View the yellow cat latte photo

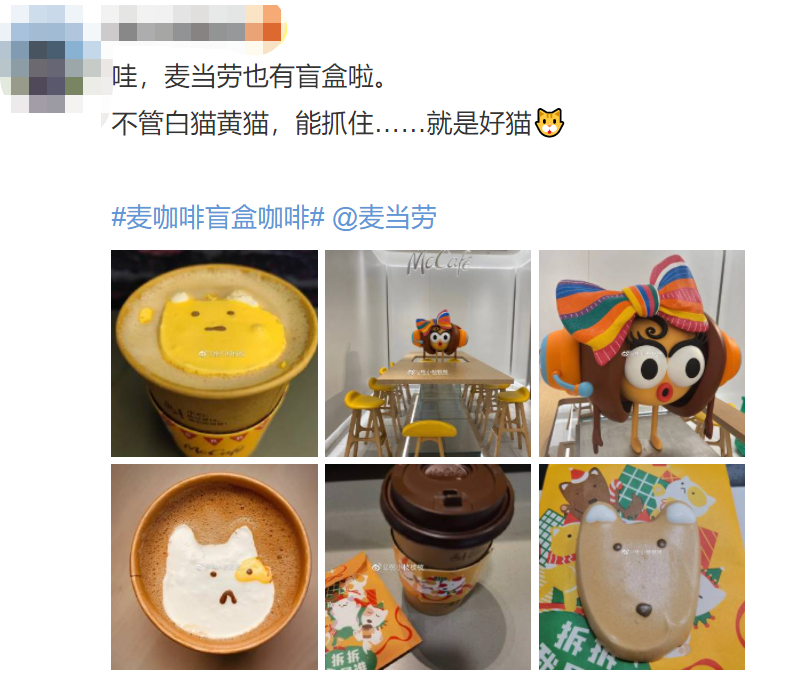214,353
